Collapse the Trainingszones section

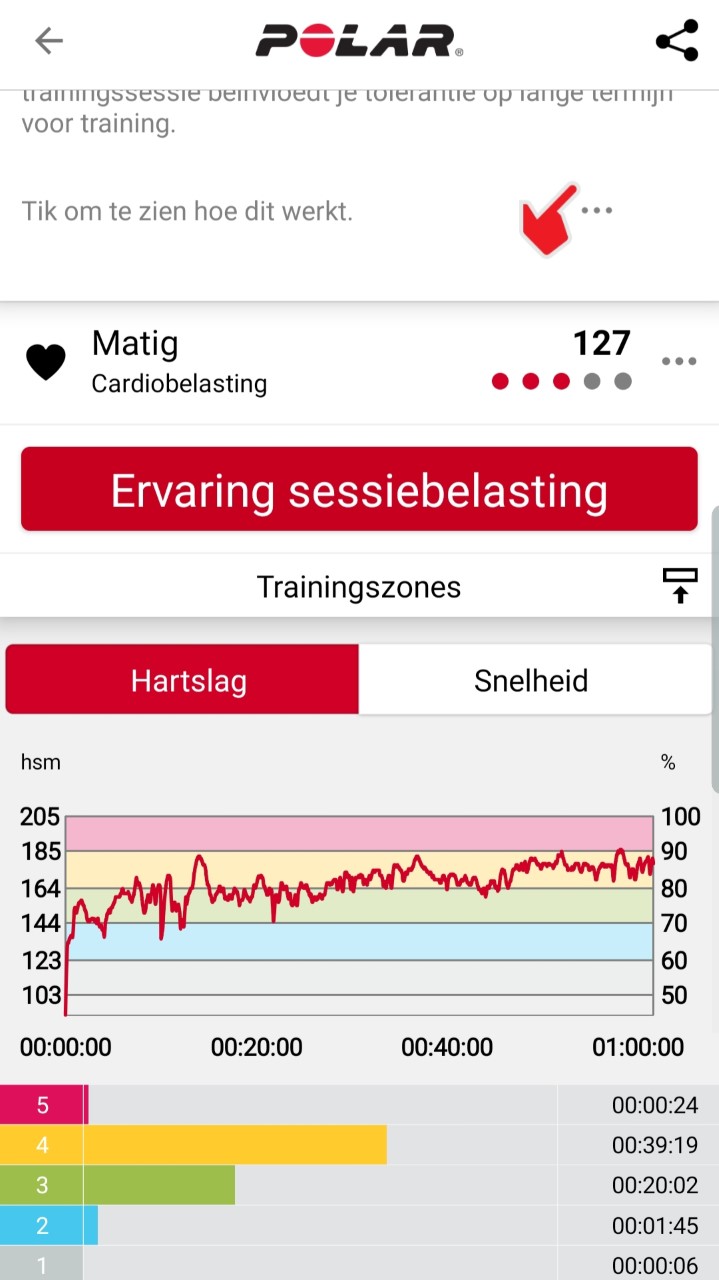coord(680,586)
